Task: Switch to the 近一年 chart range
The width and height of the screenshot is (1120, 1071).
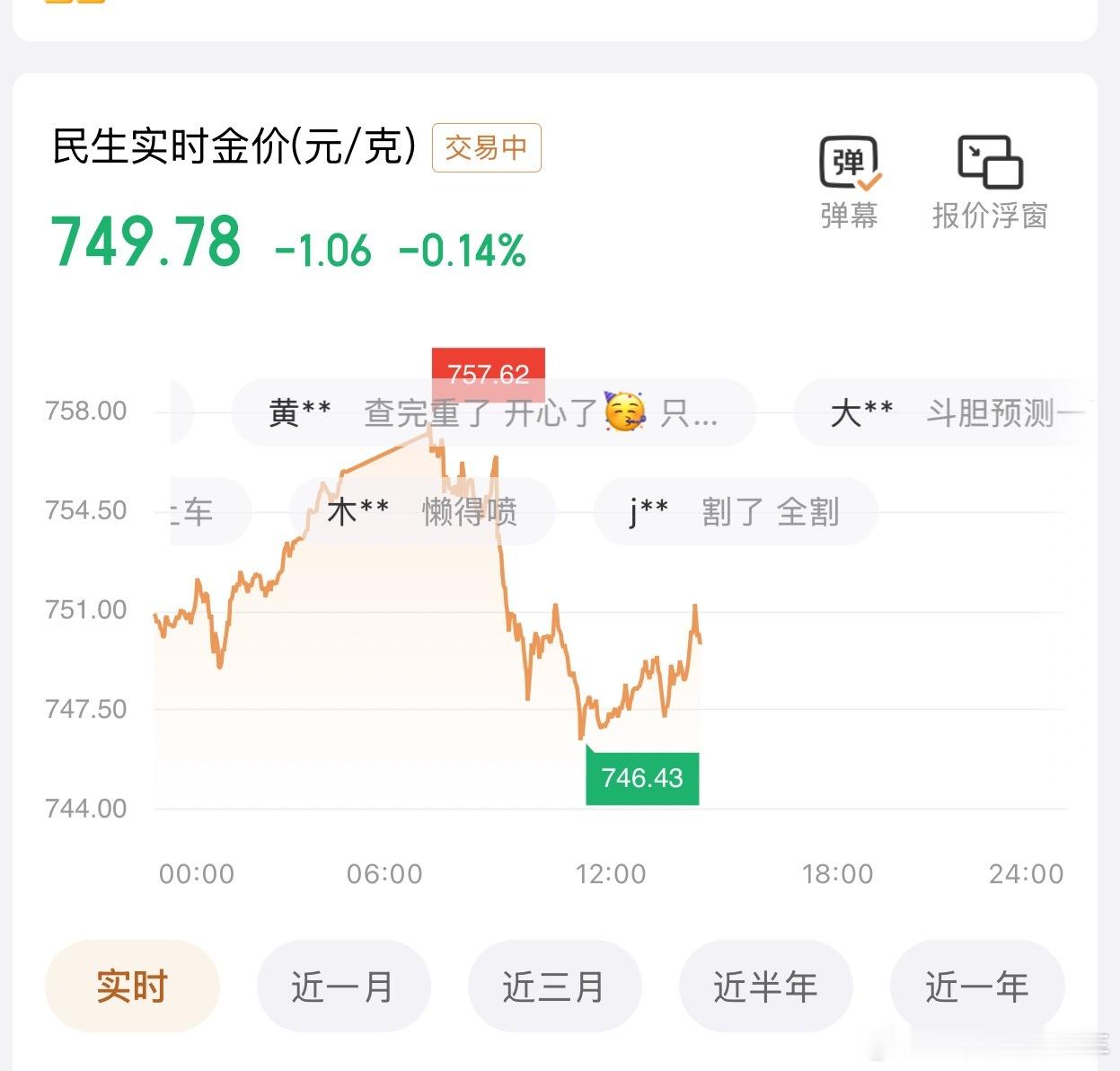Action: point(977,987)
